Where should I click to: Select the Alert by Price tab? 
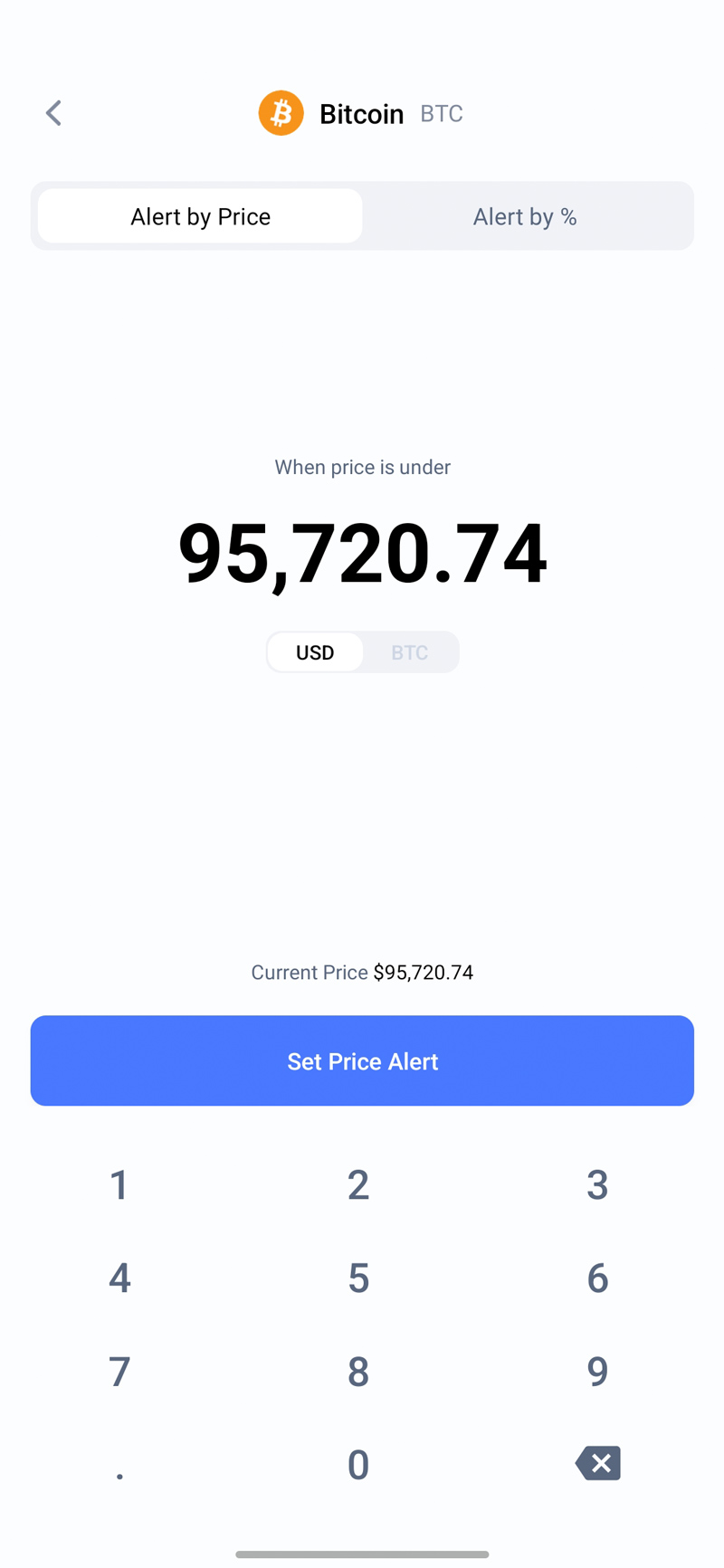tap(199, 215)
